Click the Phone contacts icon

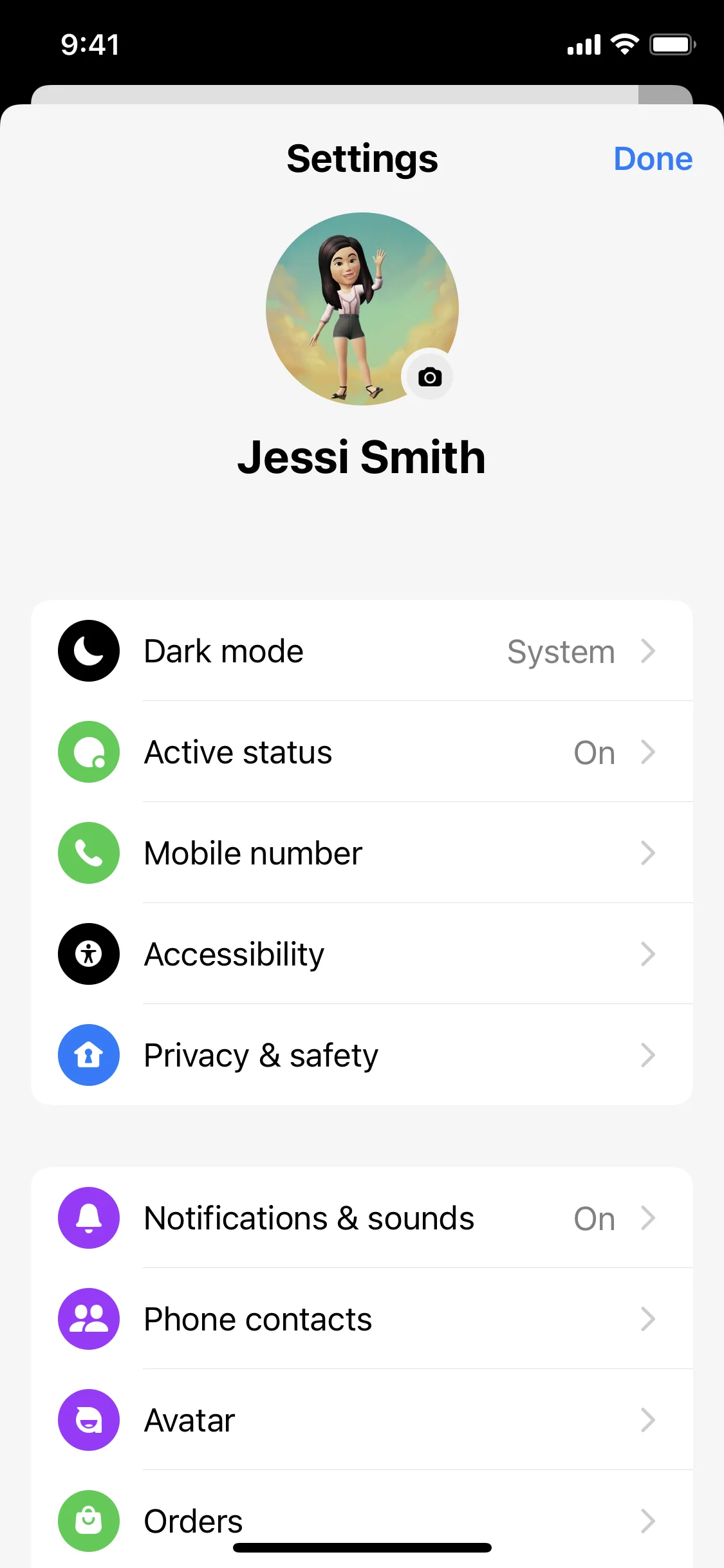[x=88, y=1319]
